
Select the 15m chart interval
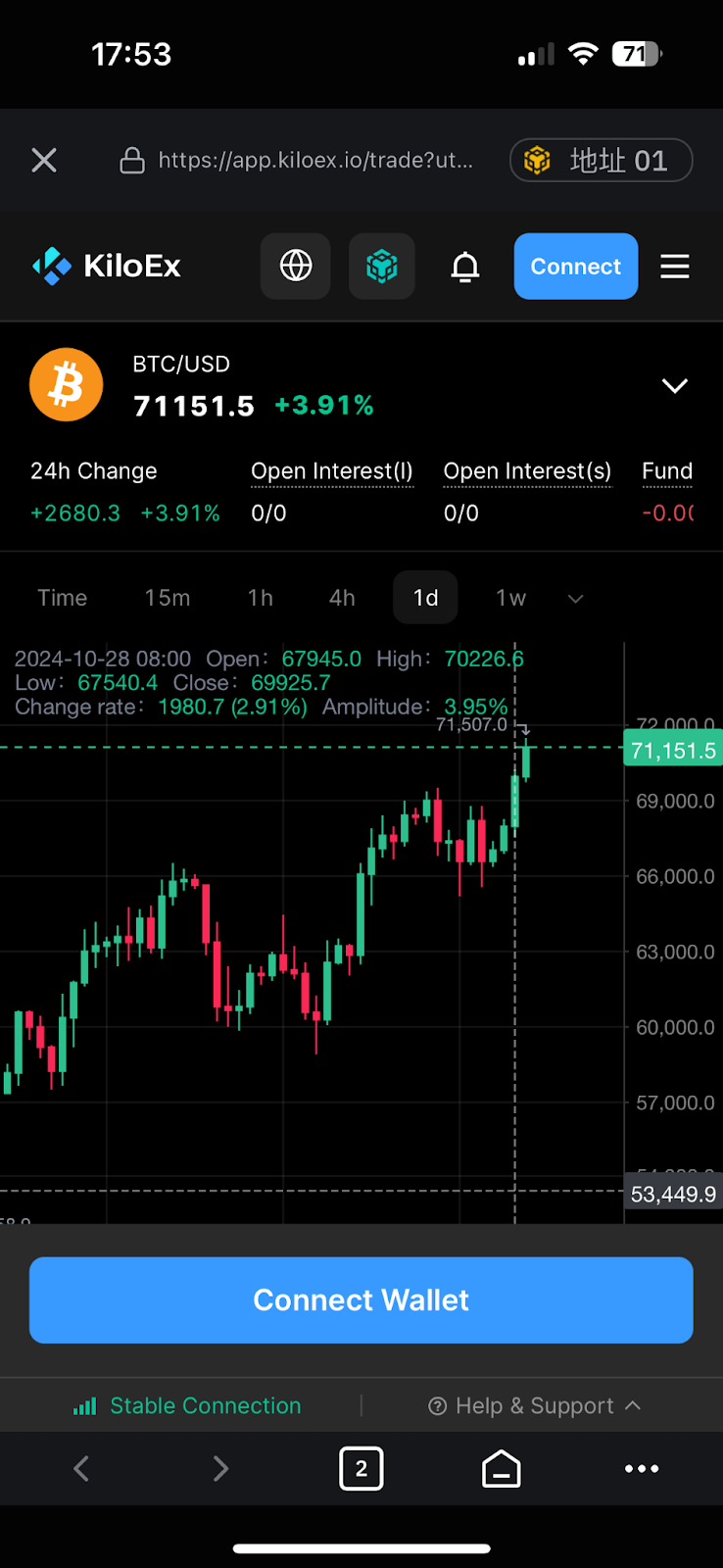coord(168,598)
